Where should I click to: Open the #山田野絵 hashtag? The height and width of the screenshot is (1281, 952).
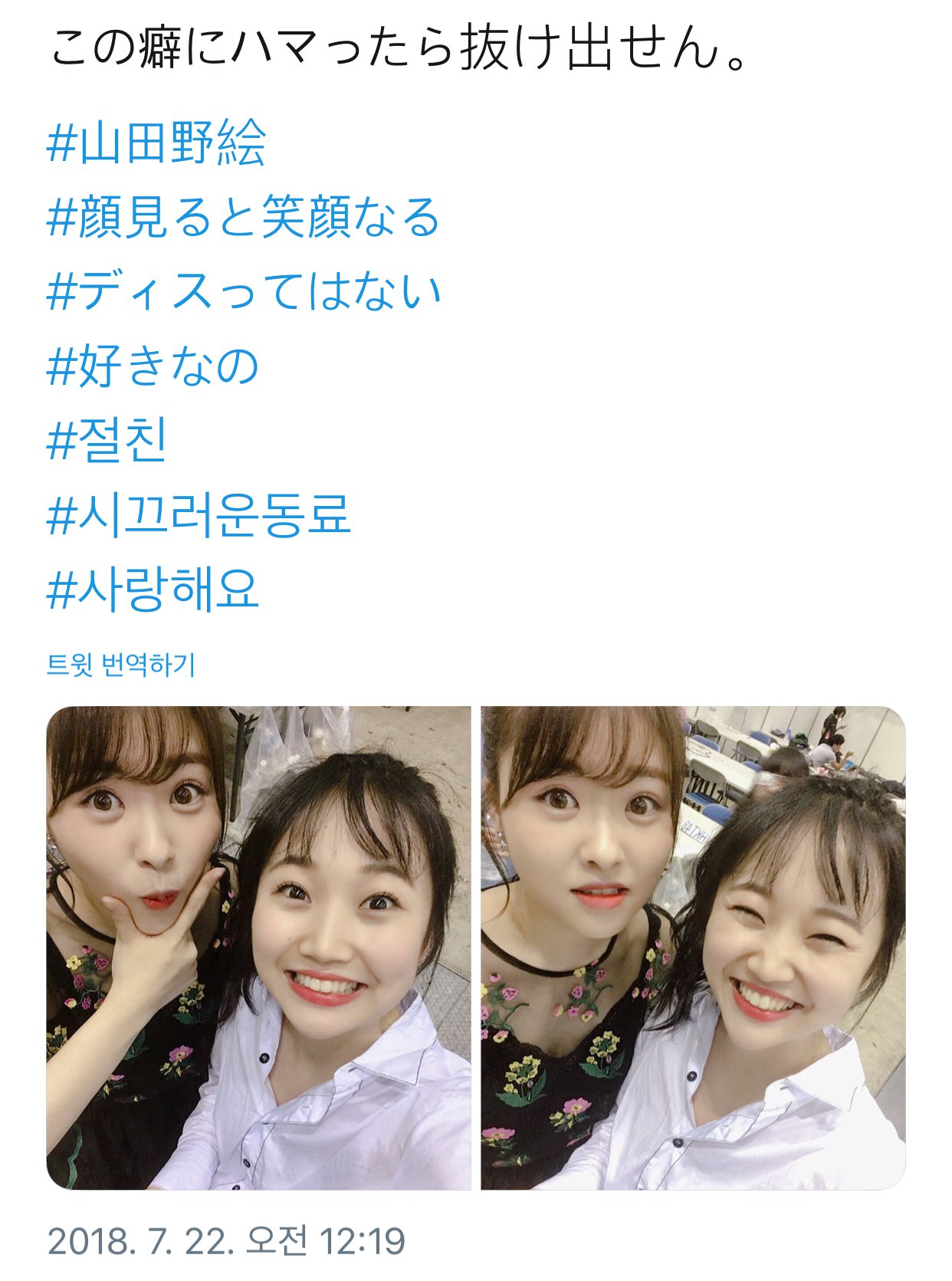click(x=156, y=143)
